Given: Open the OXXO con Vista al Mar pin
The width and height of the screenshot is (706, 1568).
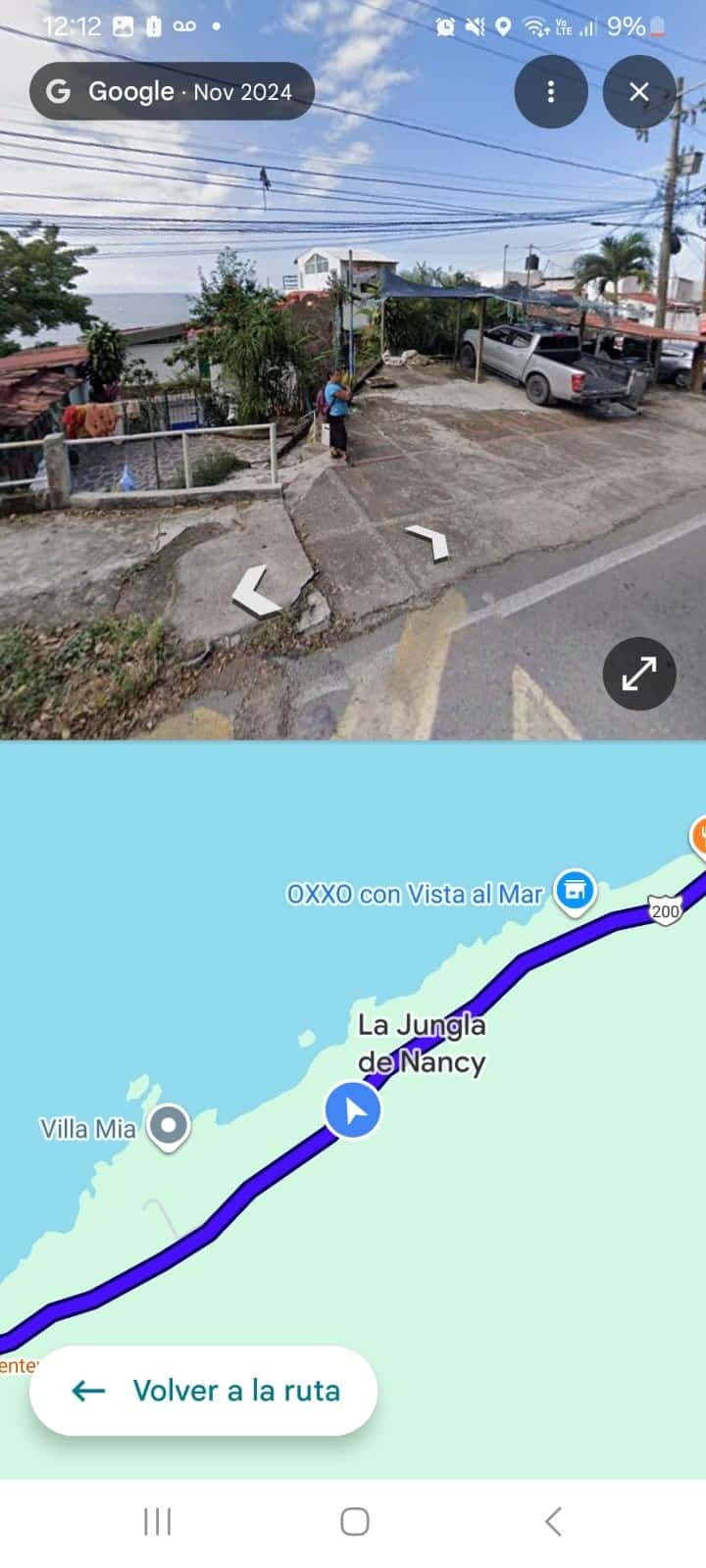Looking at the screenshot, I should pyautogui.click(x=575, y=891).
